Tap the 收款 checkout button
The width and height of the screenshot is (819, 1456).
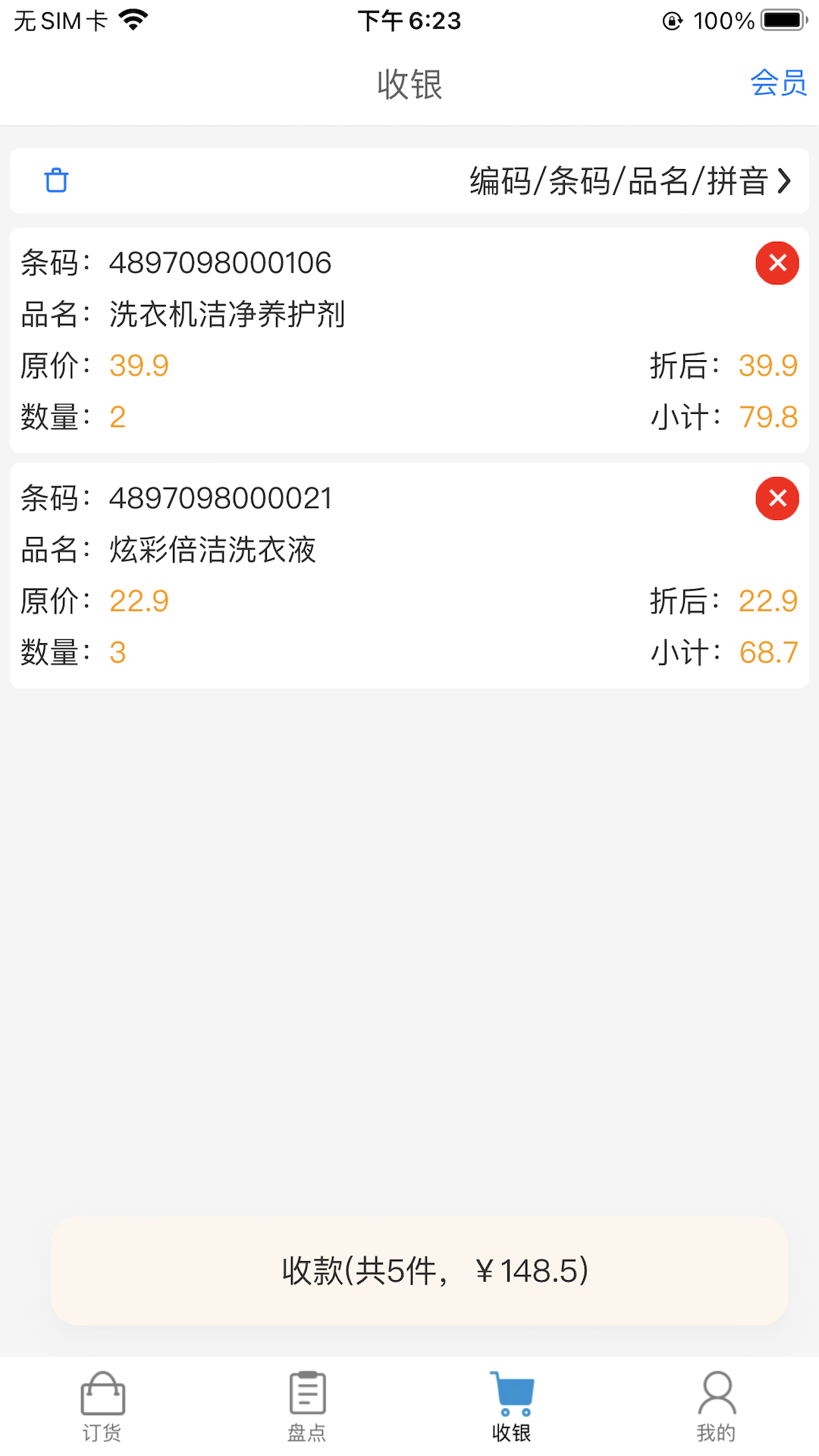click(x=419, y=1271)
